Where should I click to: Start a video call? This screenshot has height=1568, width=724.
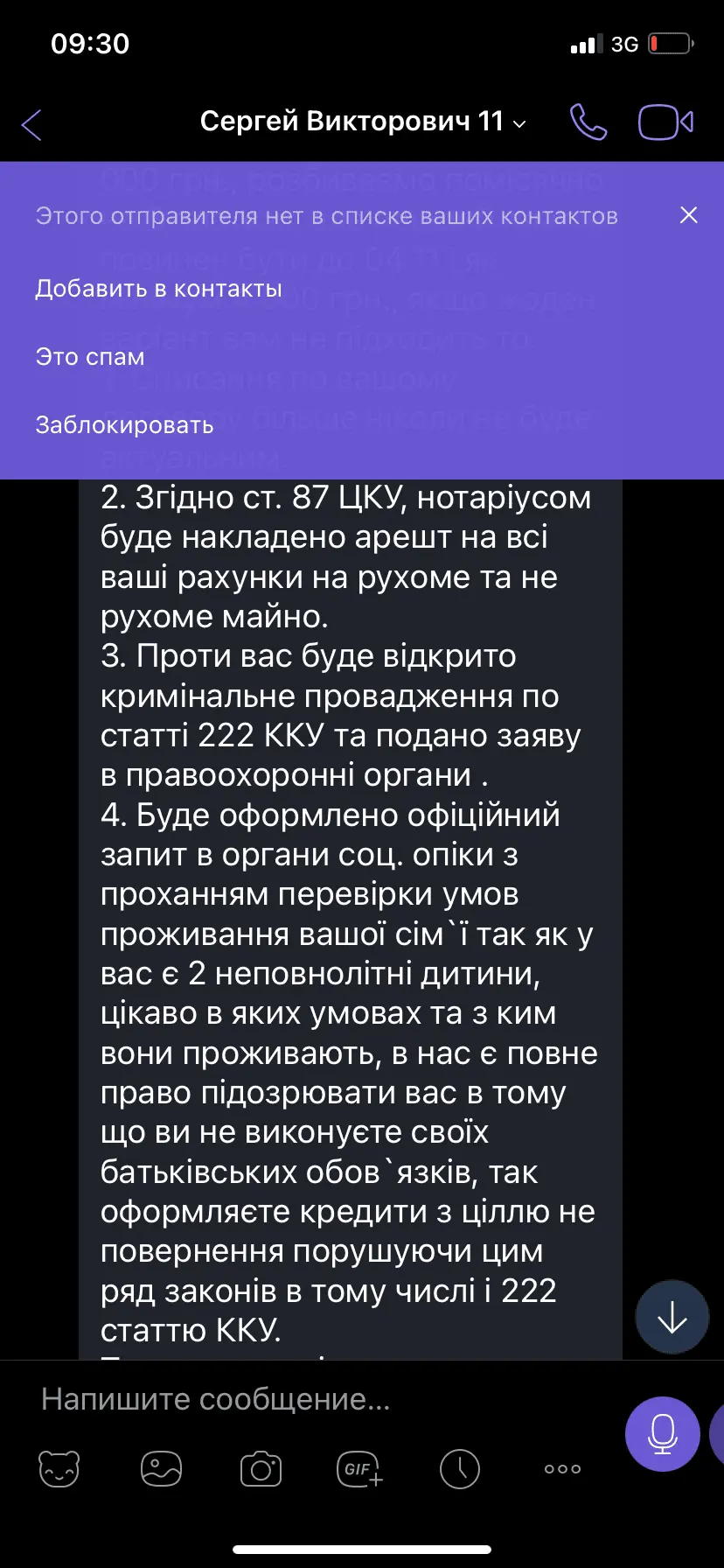(x=665, y=122)
